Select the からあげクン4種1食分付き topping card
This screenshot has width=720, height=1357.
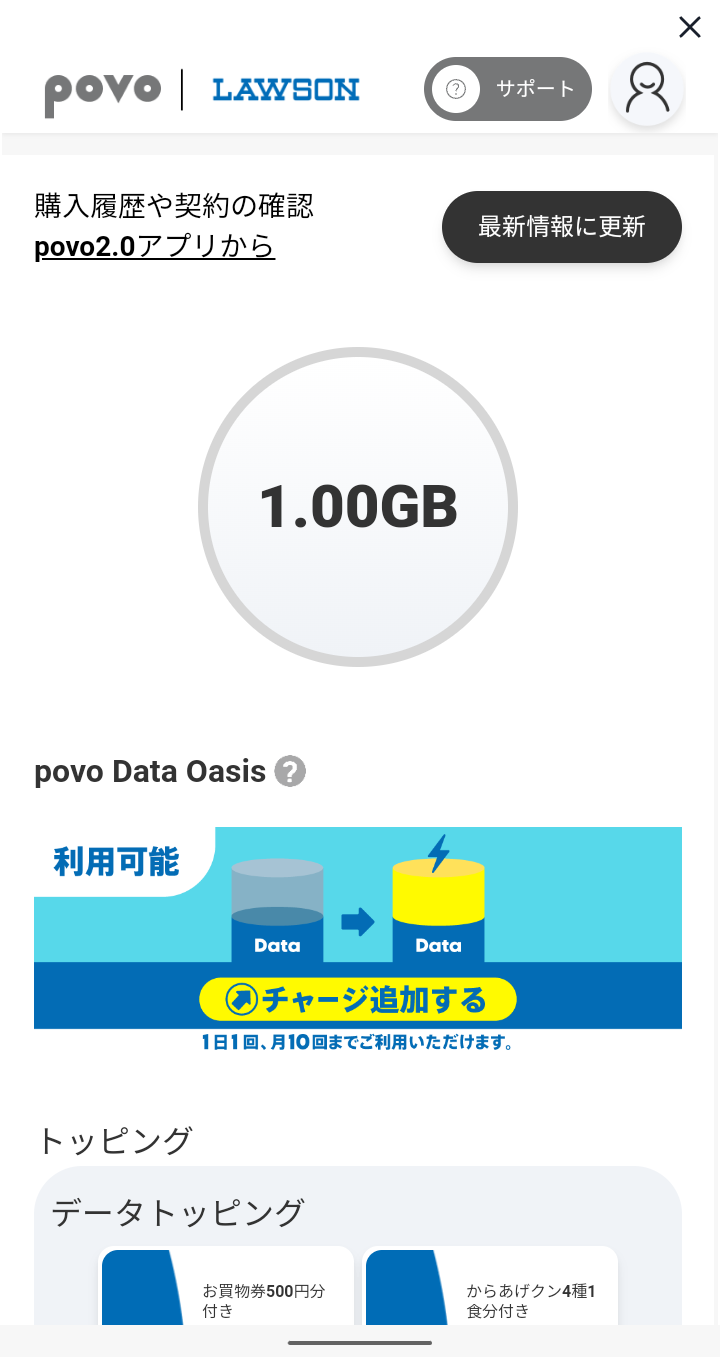[x=491, y=1288]
